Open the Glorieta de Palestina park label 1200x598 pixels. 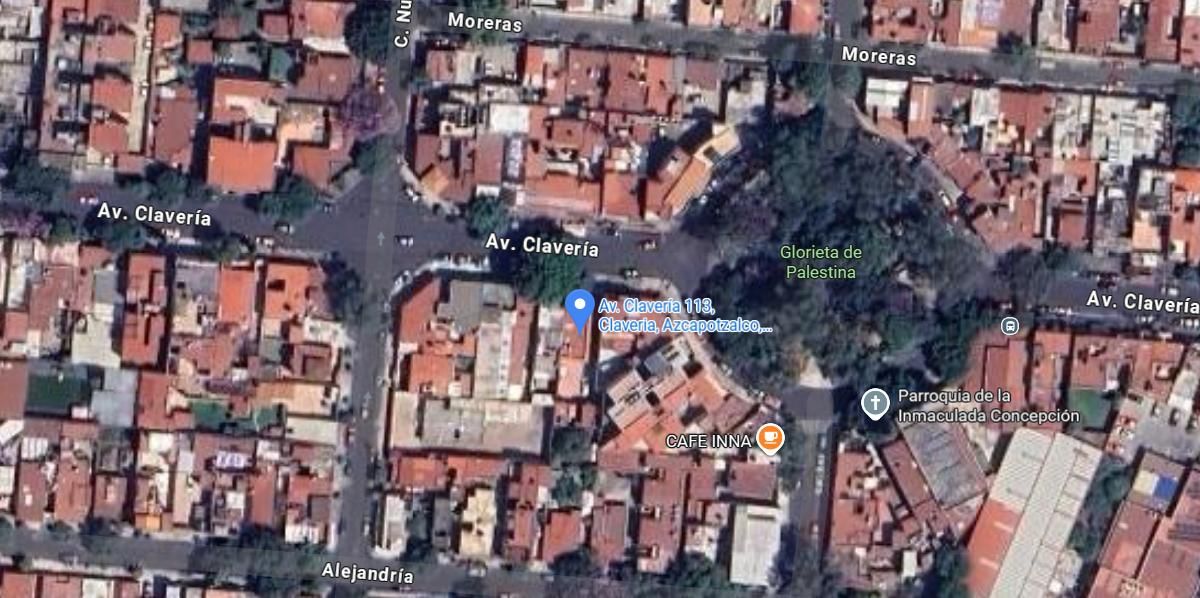pos(820,261)
